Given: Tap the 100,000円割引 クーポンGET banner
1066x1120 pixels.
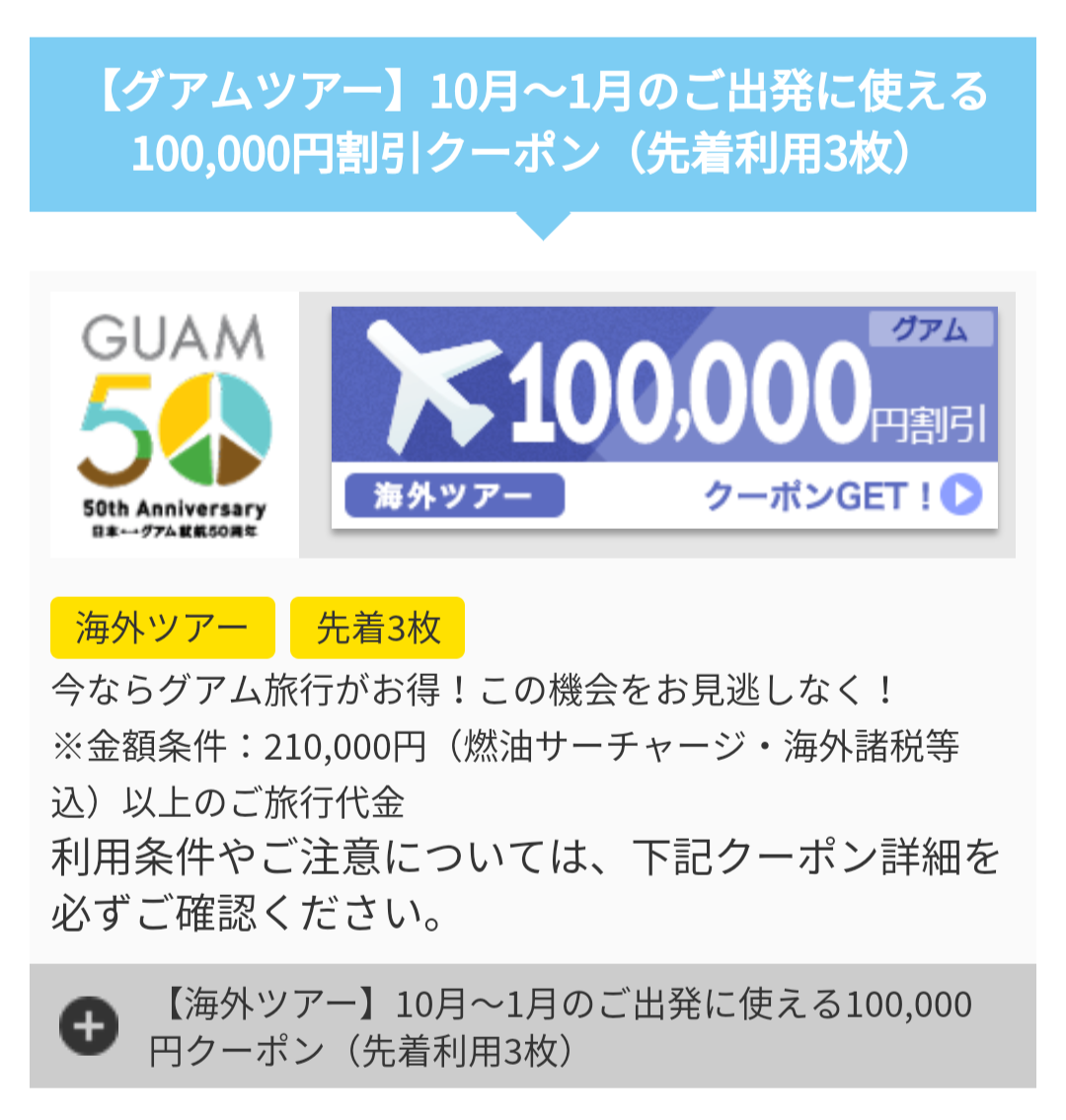Looking at the screenshot, I should coord(663,418).
